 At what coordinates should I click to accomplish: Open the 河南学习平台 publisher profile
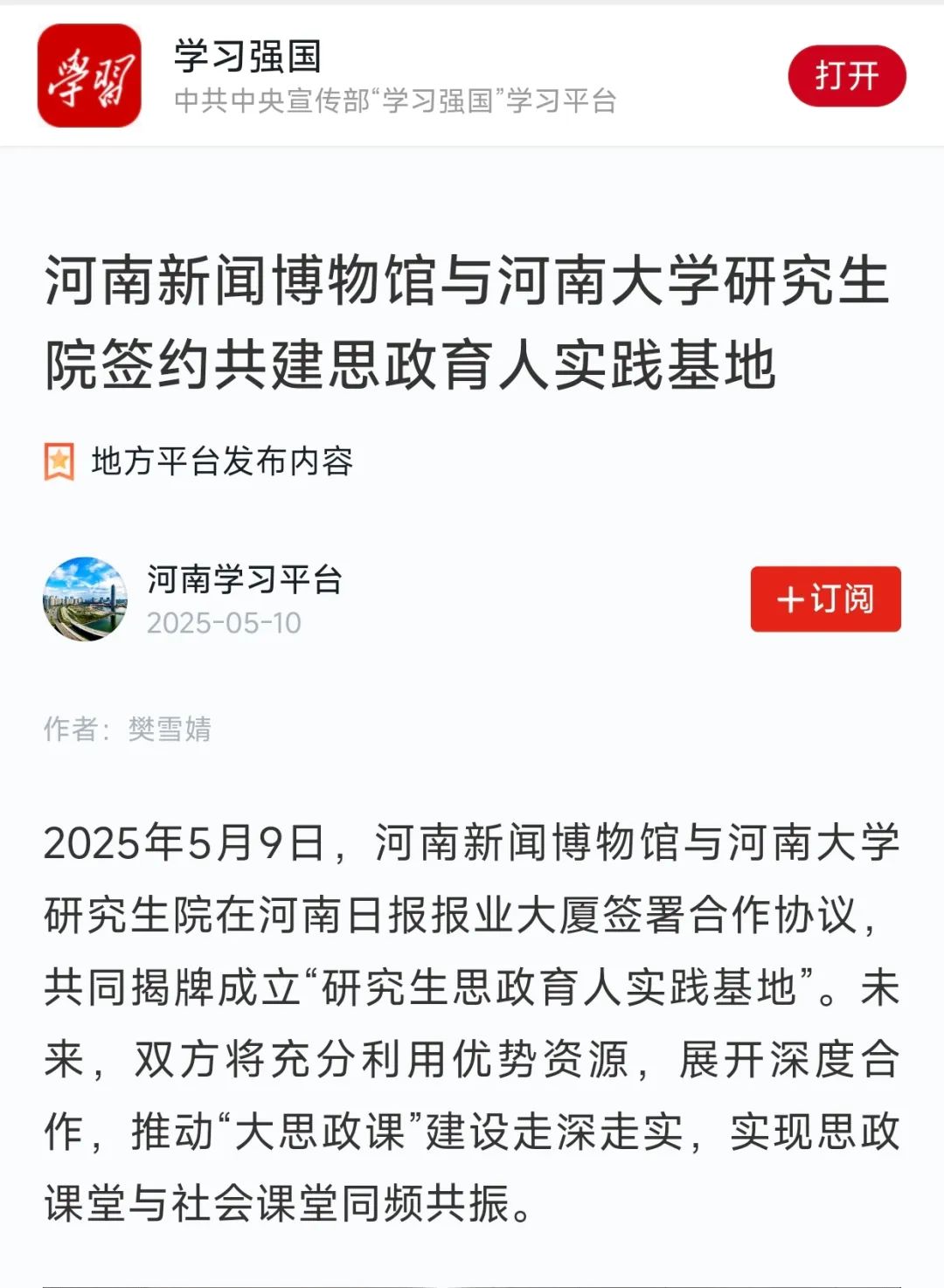point(244,579)
